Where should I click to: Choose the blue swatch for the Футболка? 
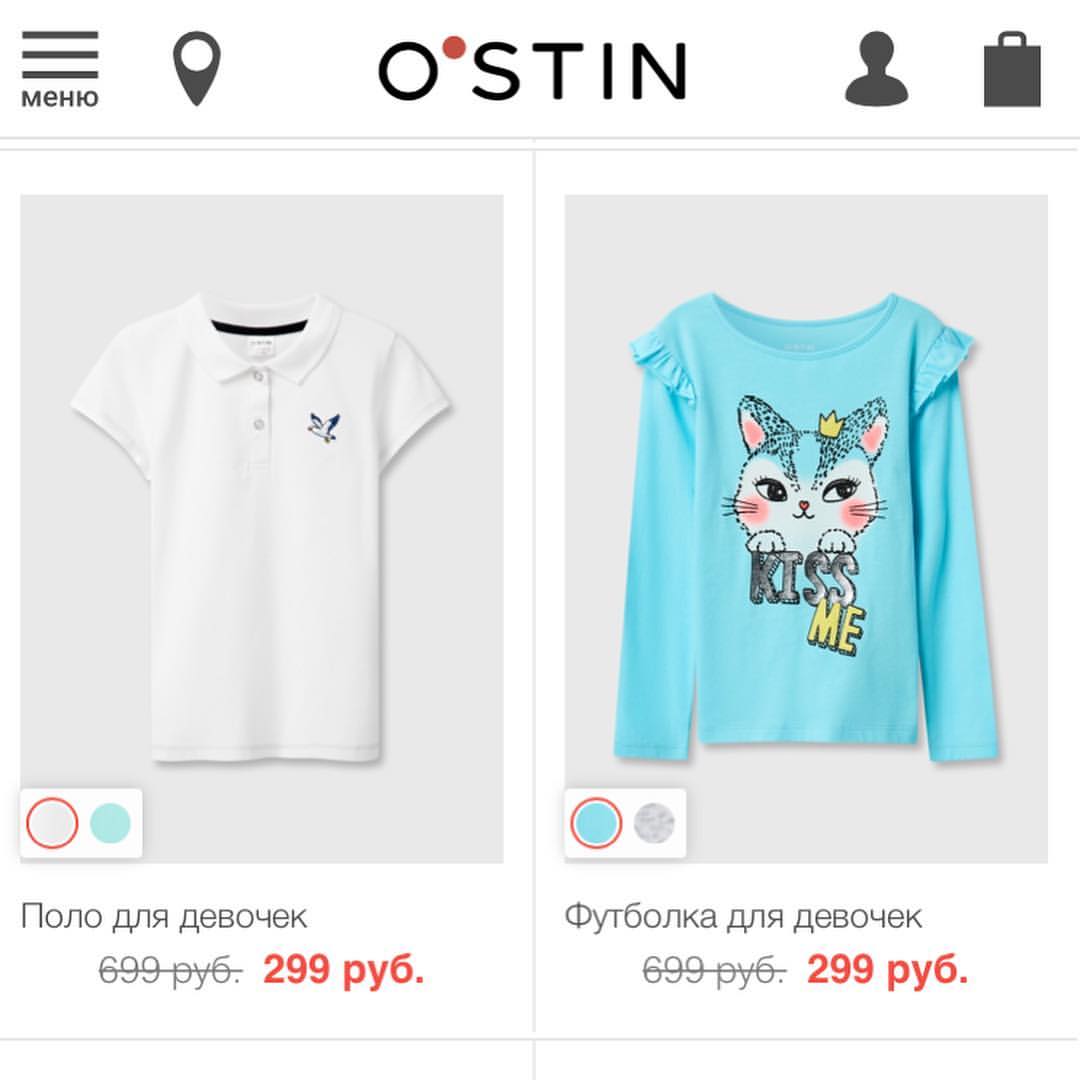(596, 822)
